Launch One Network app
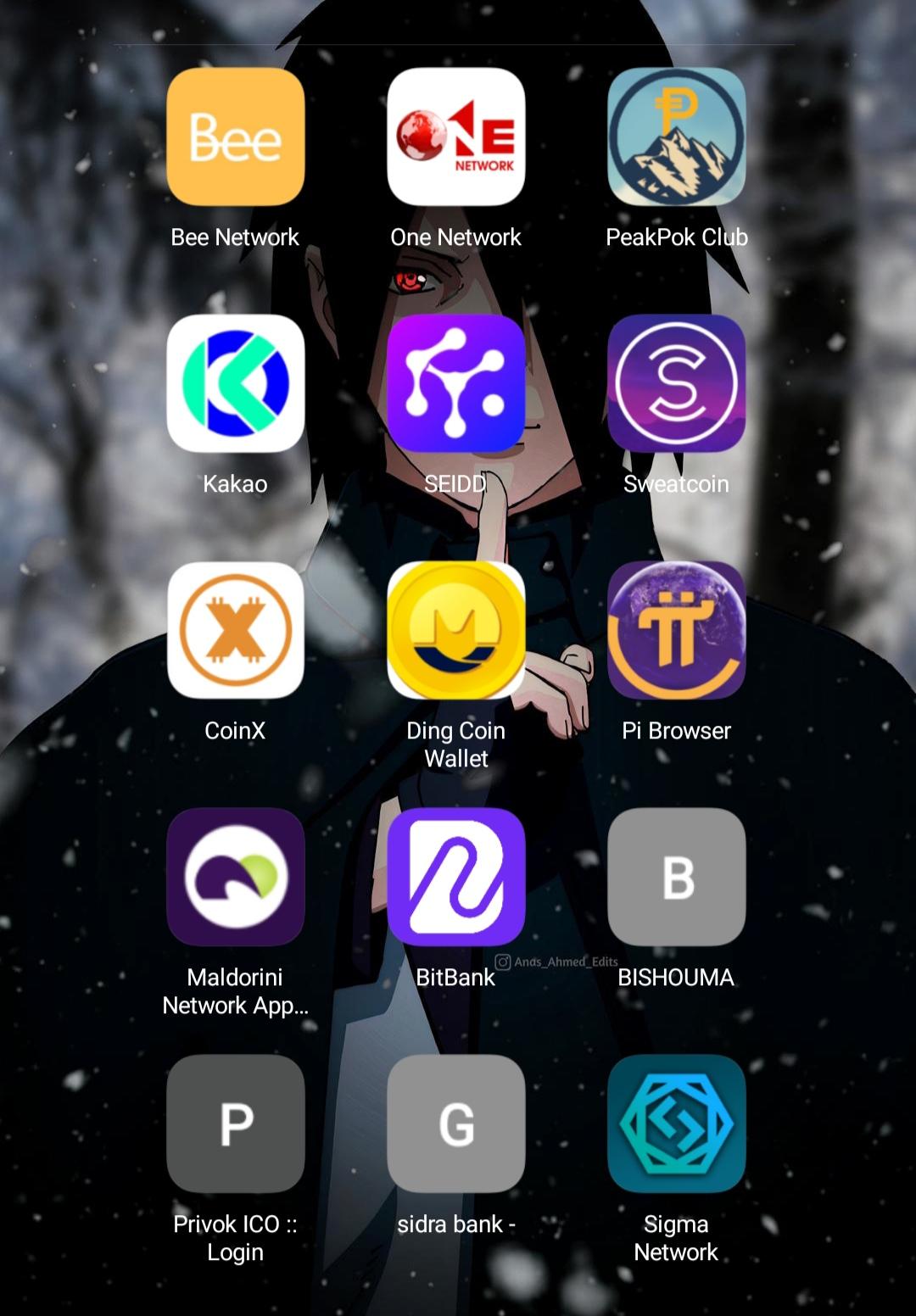 455,137
